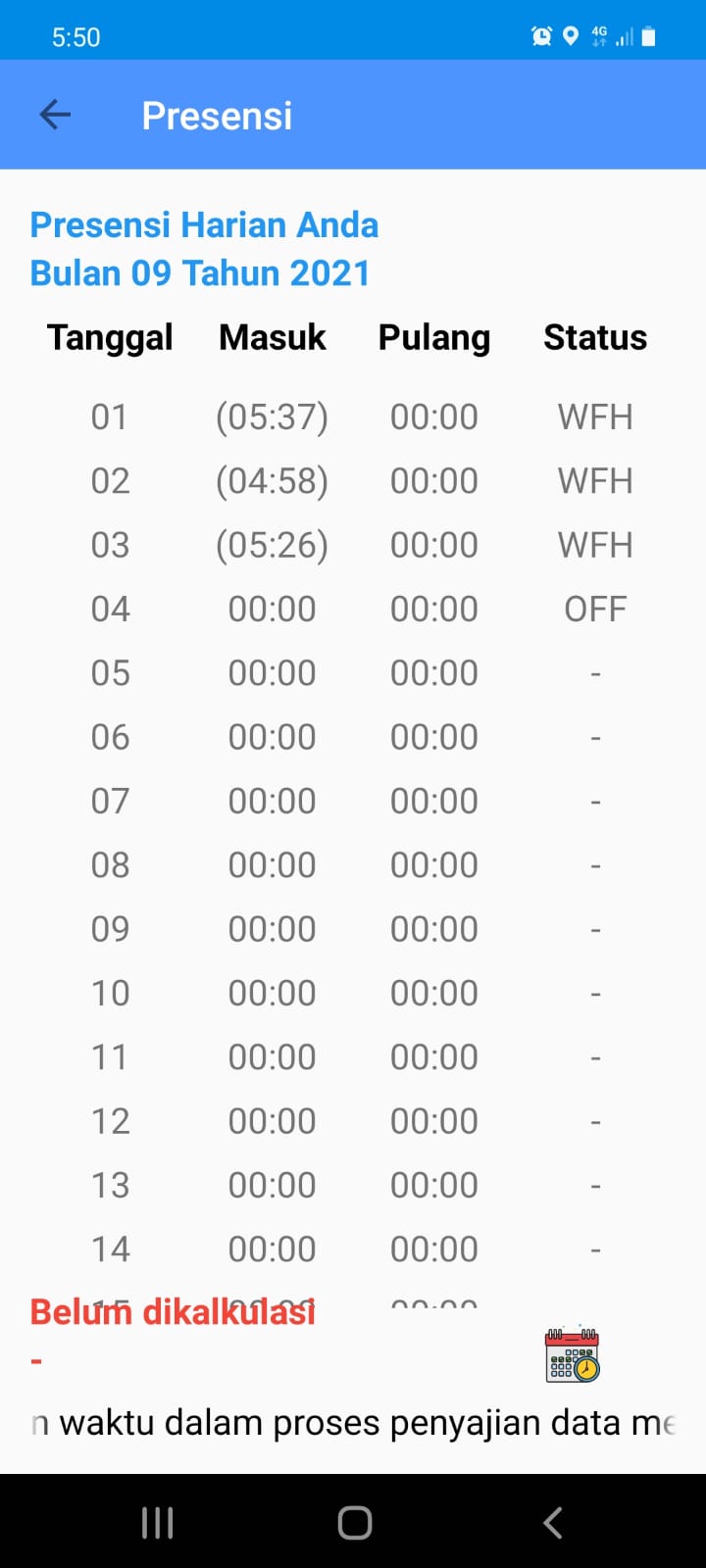706x1568 pixels.
Task: Open the calendar clock icon
Action: [x=573, y=1354]
